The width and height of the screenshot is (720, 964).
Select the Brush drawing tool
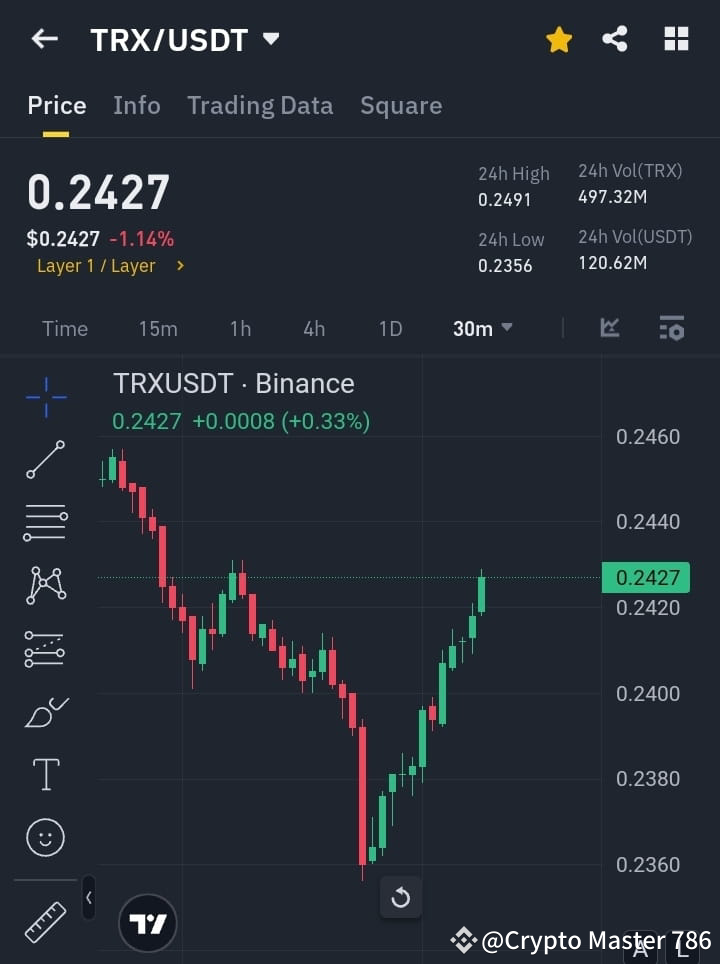point(45,712)
